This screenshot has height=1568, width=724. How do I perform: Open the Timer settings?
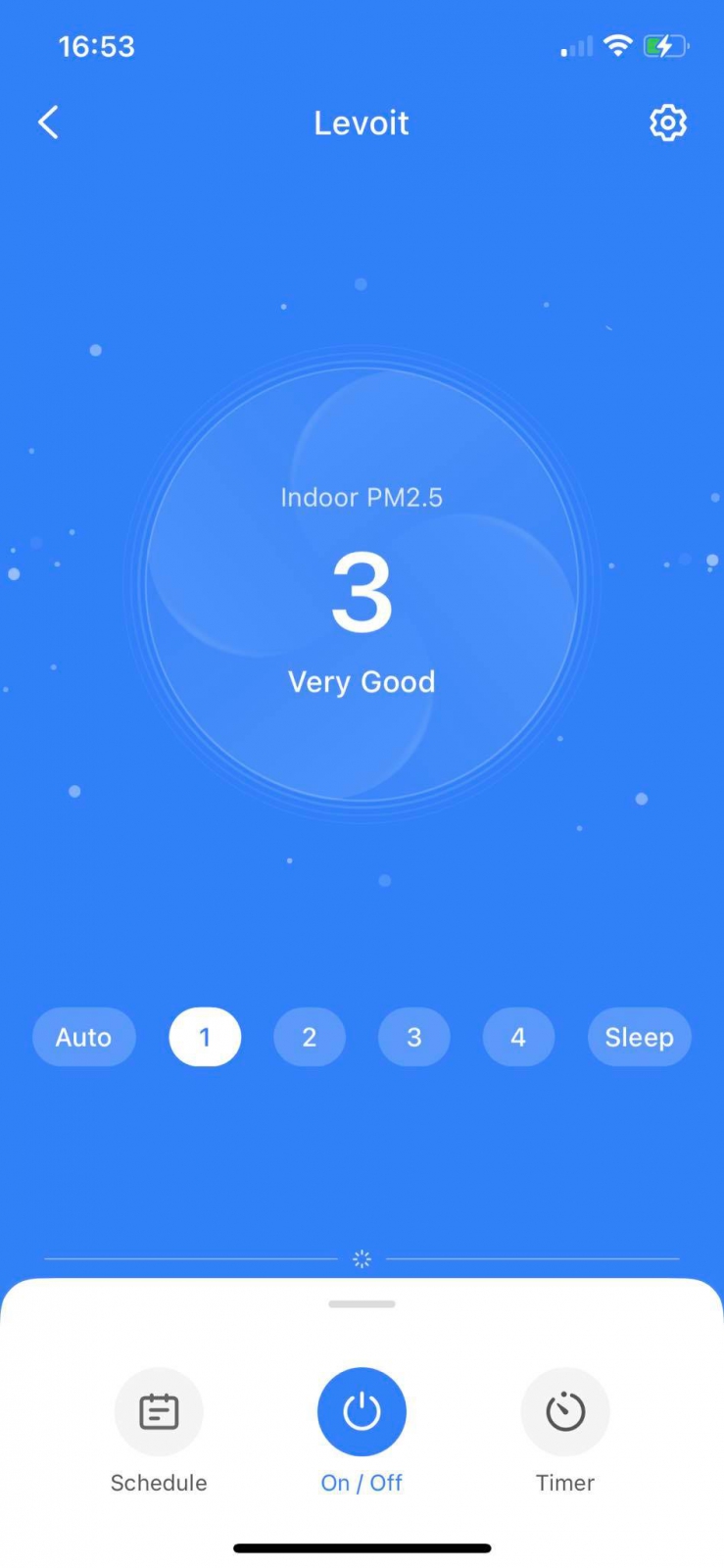point(565,1412)
